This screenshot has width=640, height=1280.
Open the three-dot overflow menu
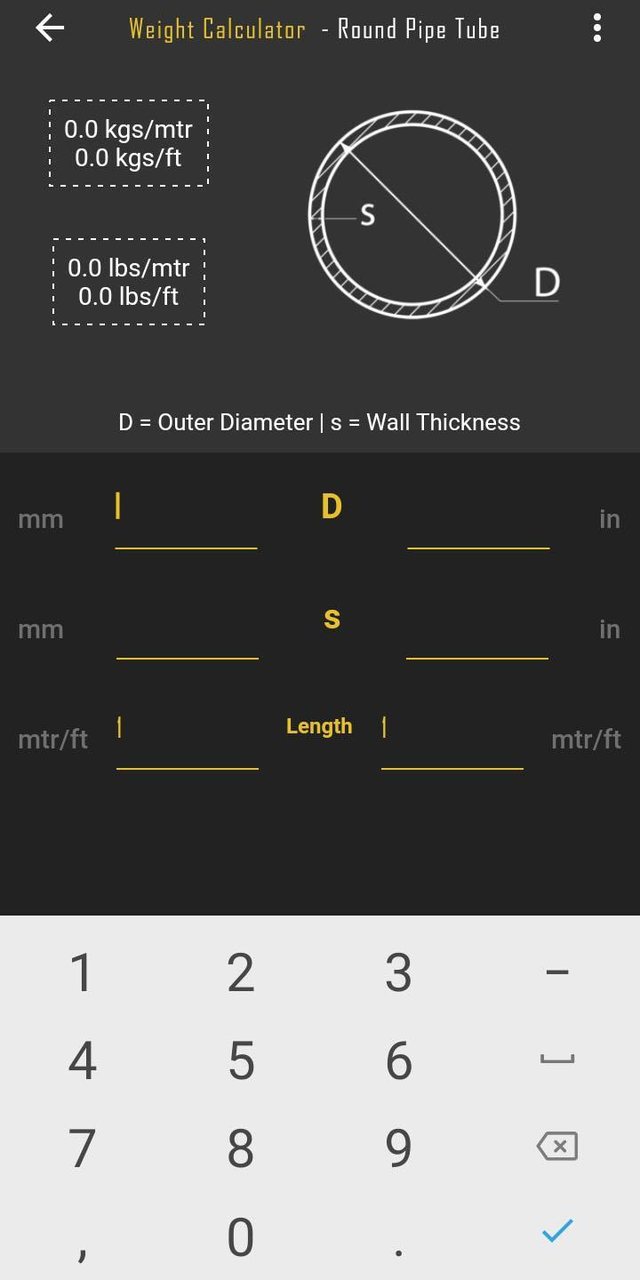[x=597, y=28]
